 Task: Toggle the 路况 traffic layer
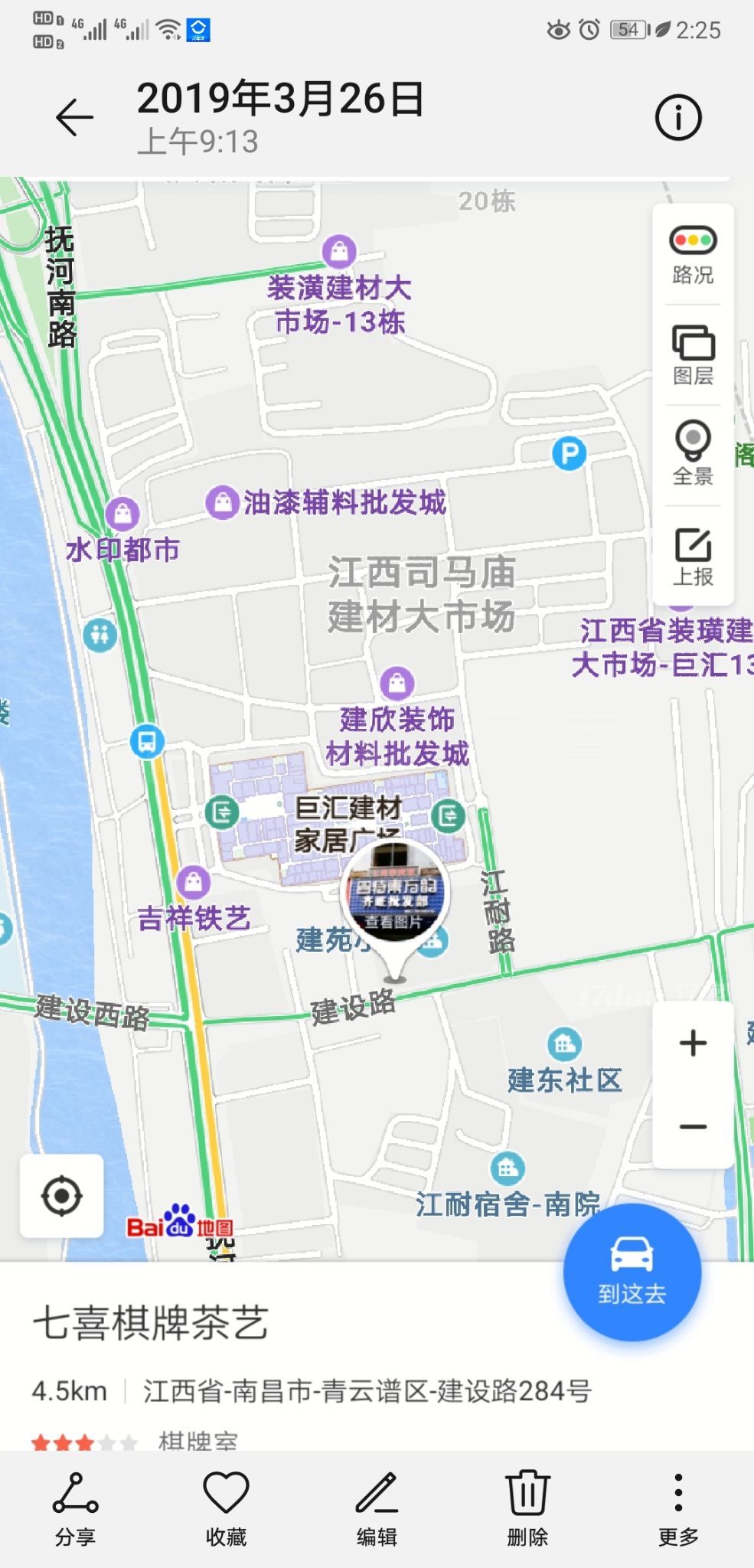click(693, 255)
